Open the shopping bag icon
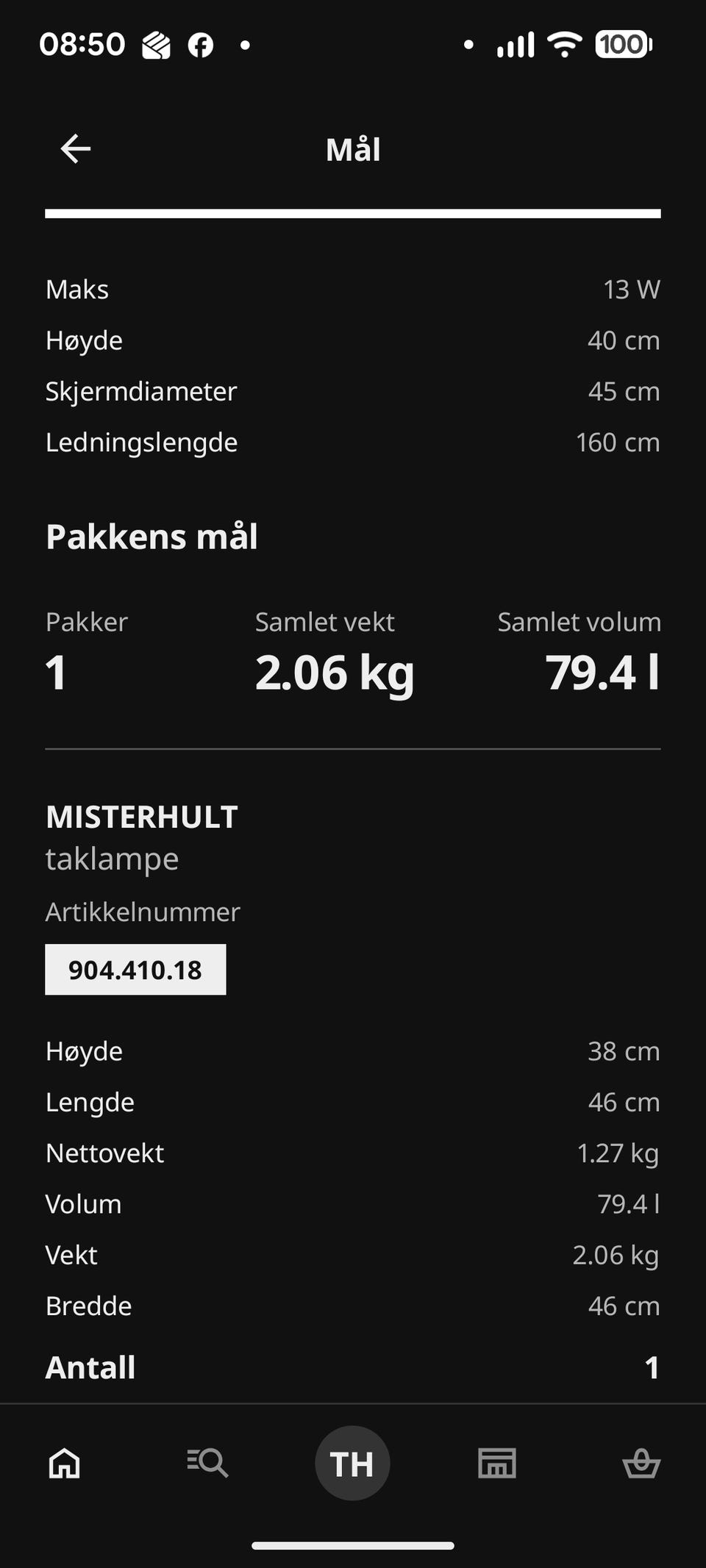706x1568 pixels. tap(641, 1463)
